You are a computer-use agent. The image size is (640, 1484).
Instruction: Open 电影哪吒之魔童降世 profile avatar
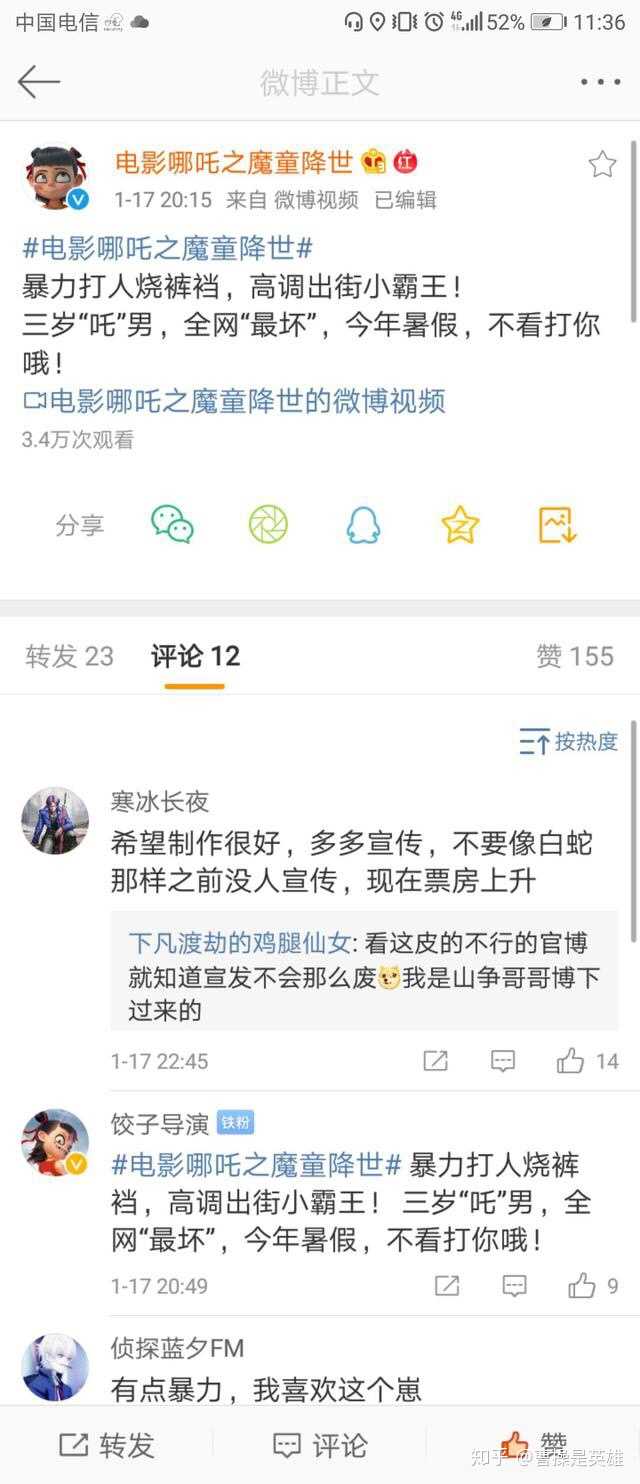click(55, 179)
